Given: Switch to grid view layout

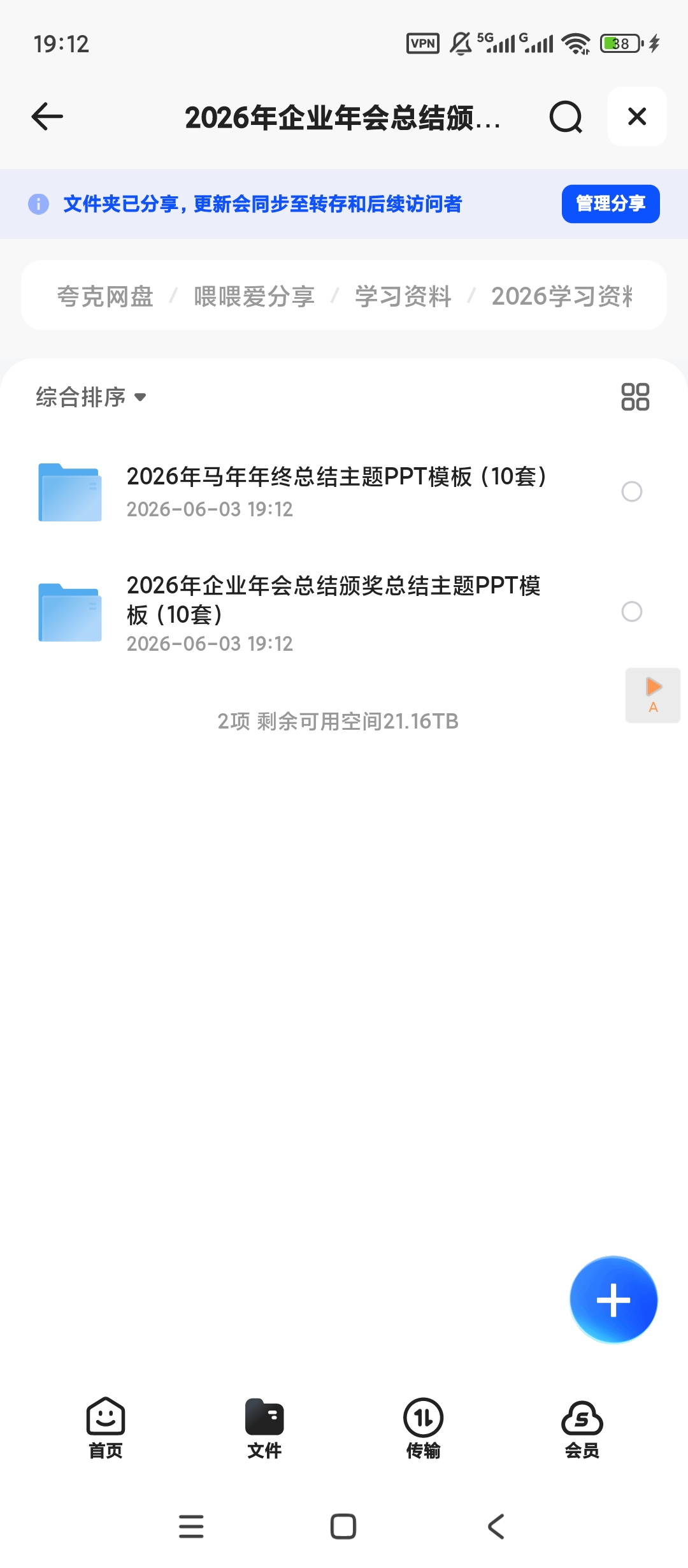Looking at the screenshot, I should (x=635, y=396).
